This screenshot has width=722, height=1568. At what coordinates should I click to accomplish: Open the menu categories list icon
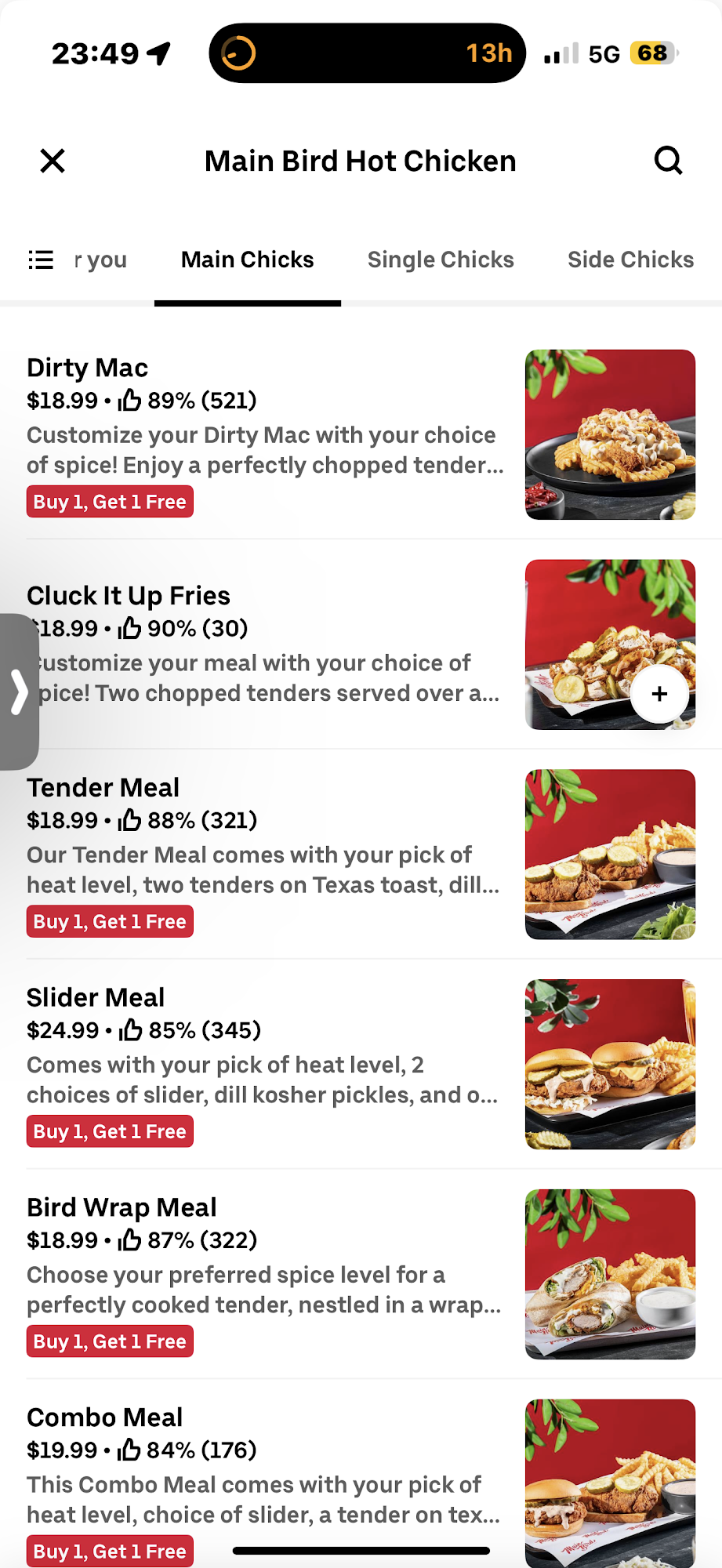tap(41, 260)
